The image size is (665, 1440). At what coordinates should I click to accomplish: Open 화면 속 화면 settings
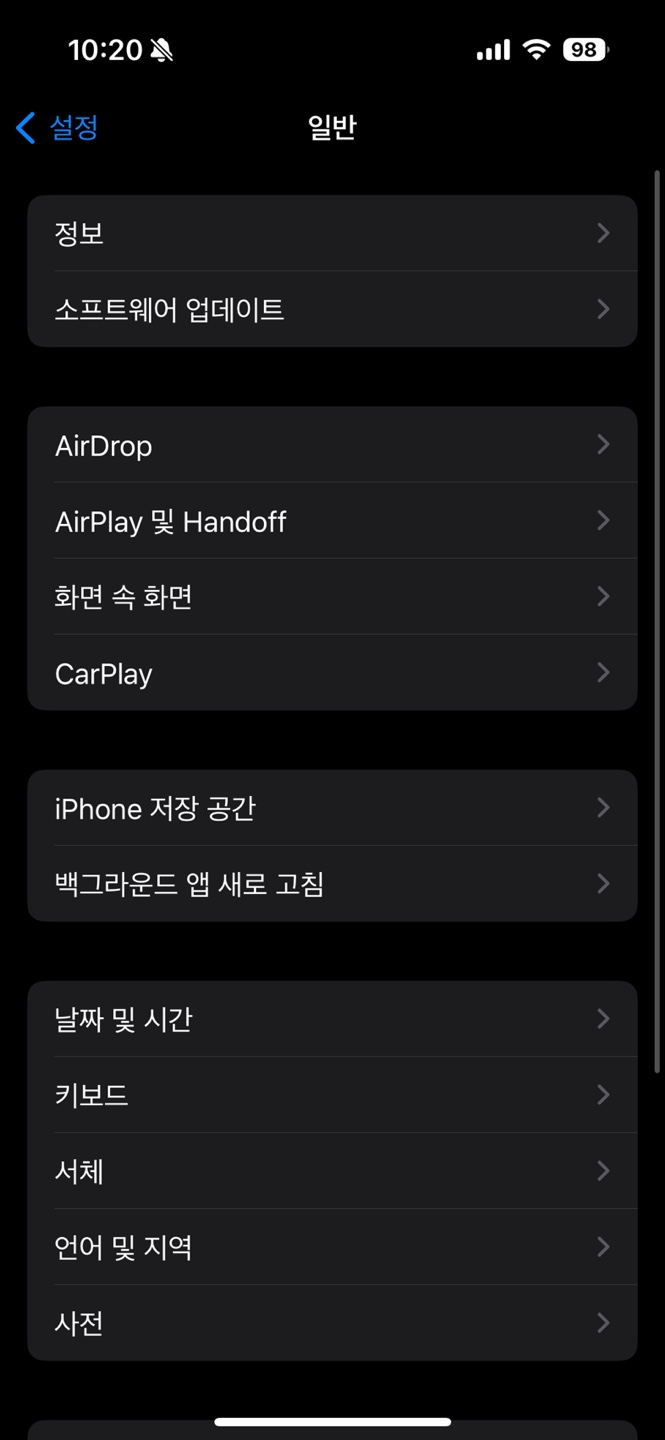pyautogui.click(x=332, y=597)
